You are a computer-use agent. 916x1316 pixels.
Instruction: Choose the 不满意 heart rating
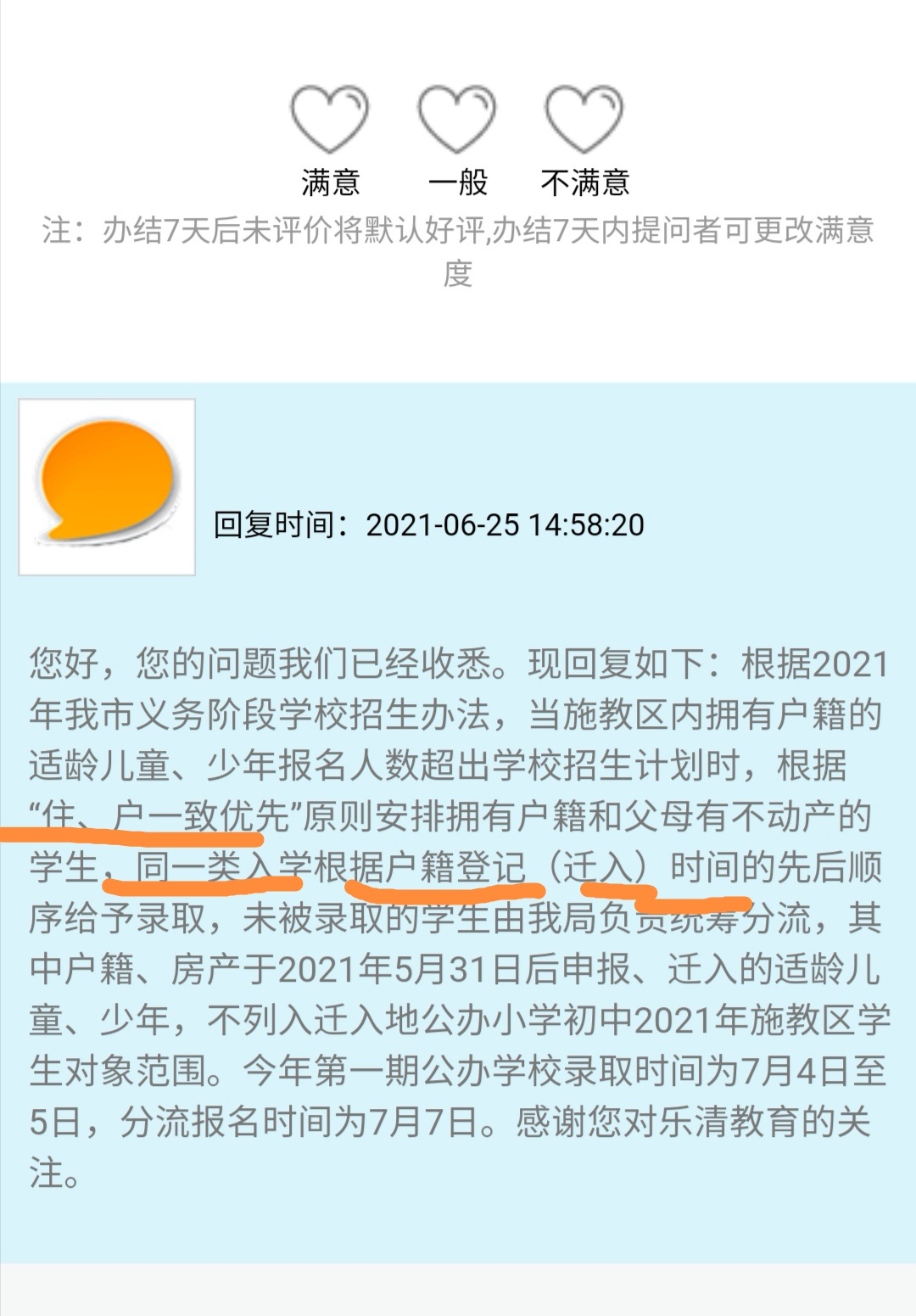pyautogui.click(x=584, y=120)
